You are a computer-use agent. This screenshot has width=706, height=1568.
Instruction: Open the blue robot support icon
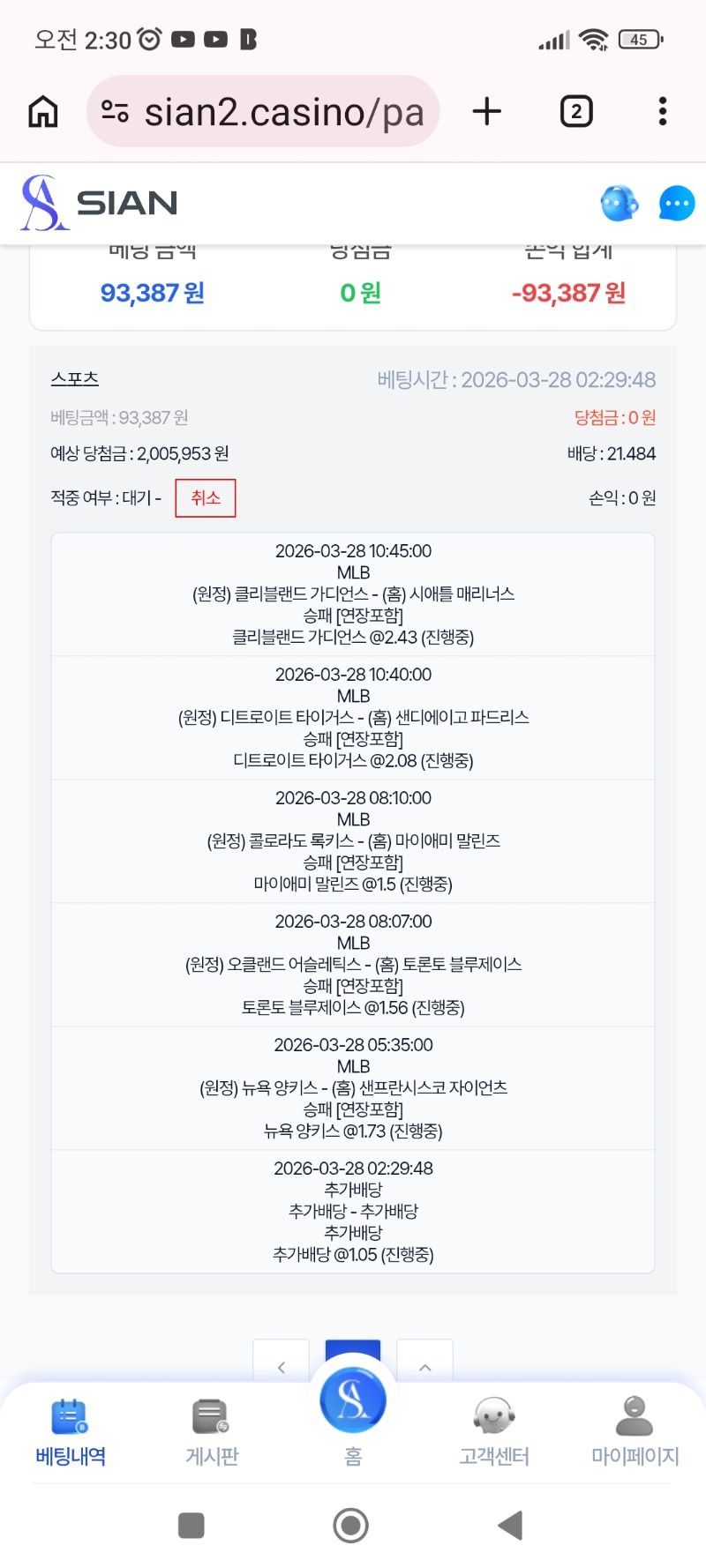[619, 203]
